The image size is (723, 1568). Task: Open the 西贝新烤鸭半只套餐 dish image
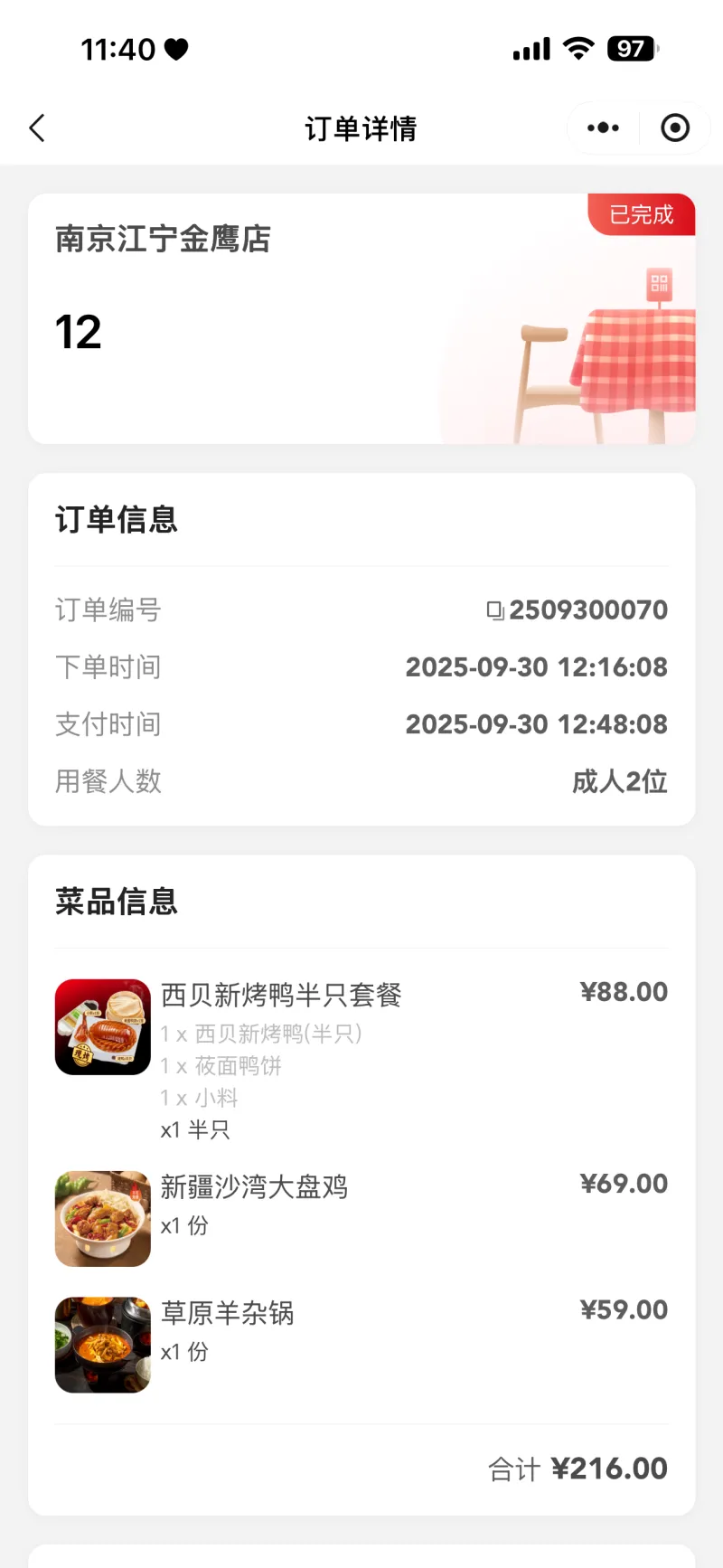(x=103, y=1027)
